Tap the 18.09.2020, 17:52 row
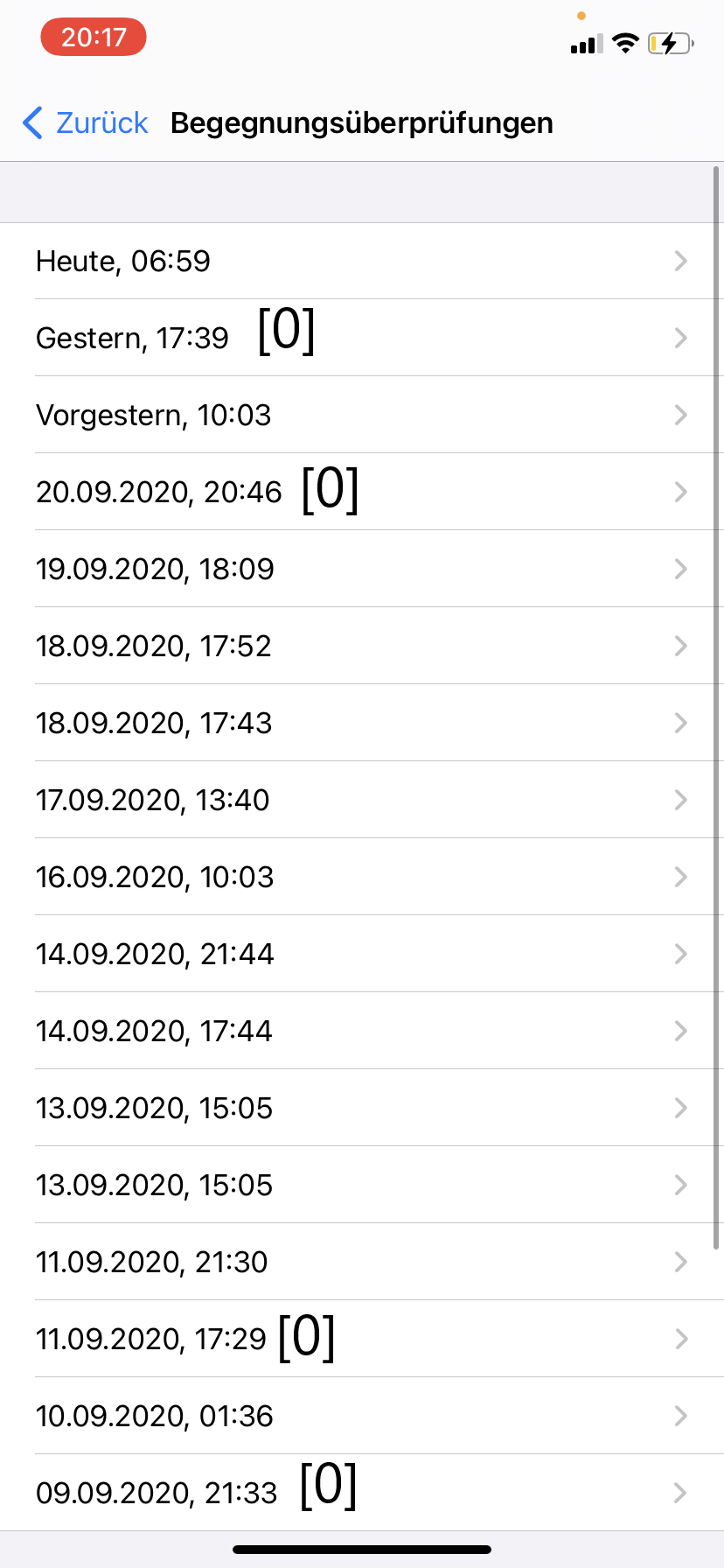This screenshot has height=1568, width=724. (x=362, y=646)
